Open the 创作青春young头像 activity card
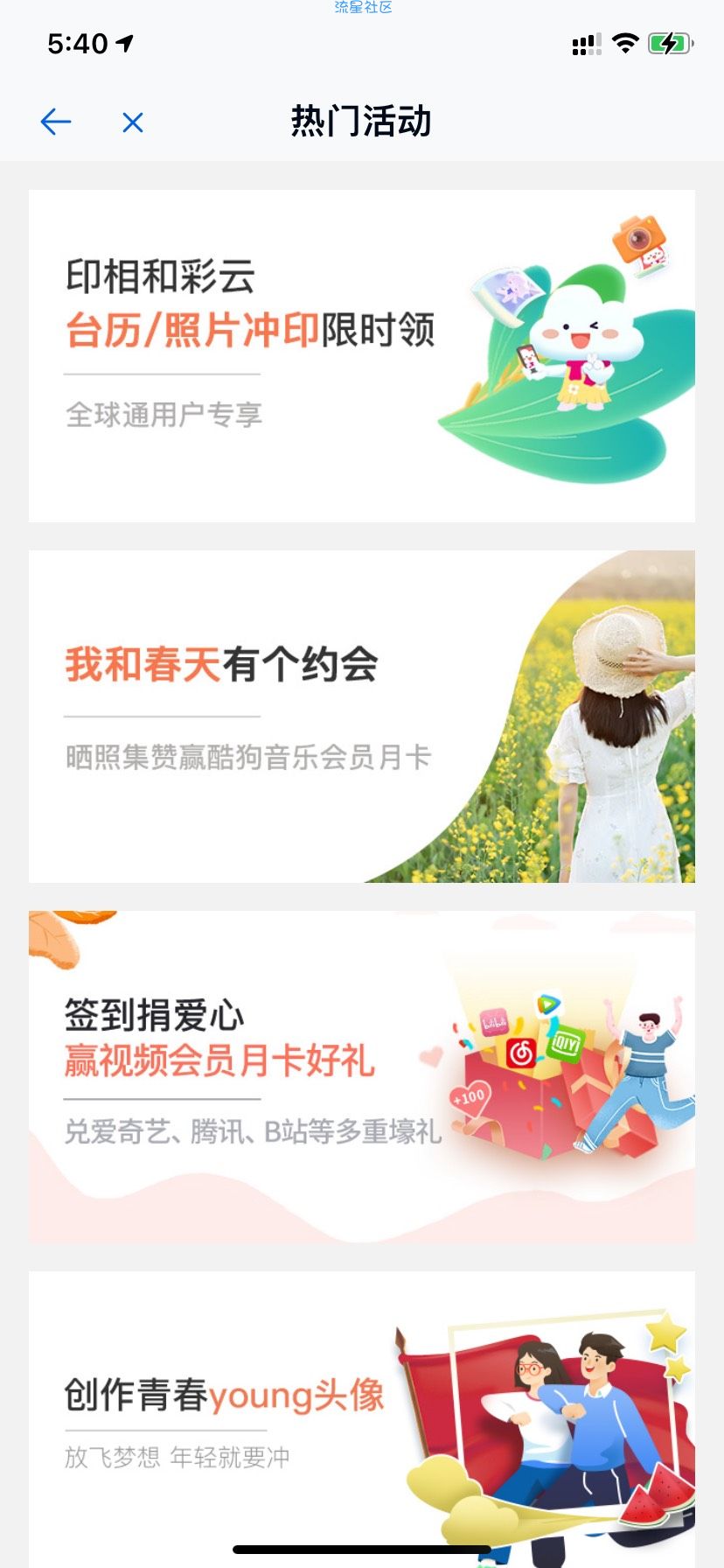724x1568 pixels. [x=361, y=1417]
